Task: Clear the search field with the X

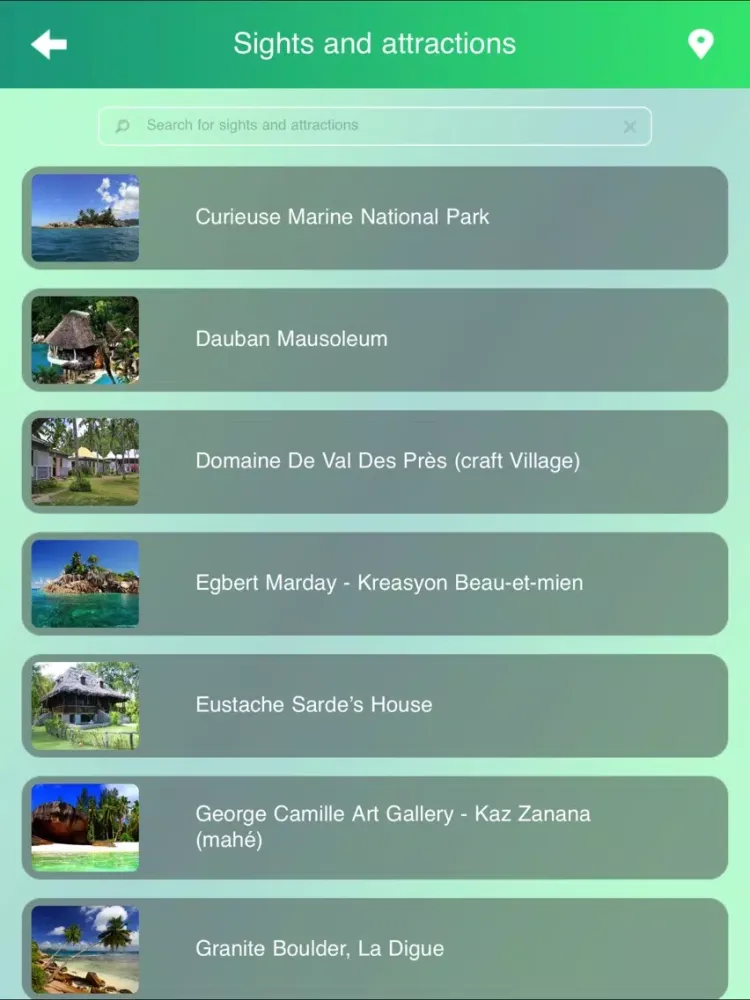Action: tap(629, 127)
